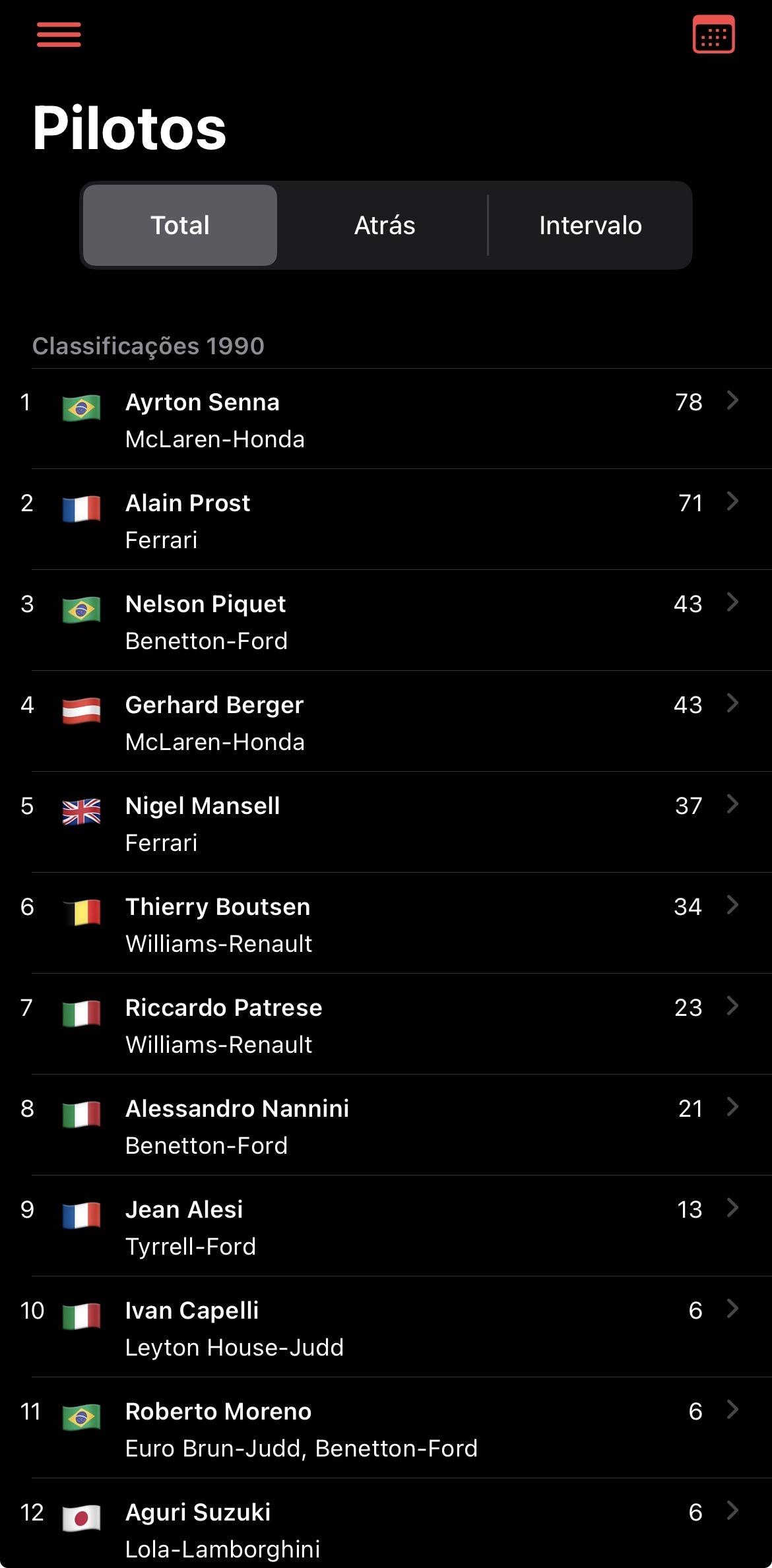Switch to the Atrás segment
Screen dimensions: 772x1568
pos(385,226)
